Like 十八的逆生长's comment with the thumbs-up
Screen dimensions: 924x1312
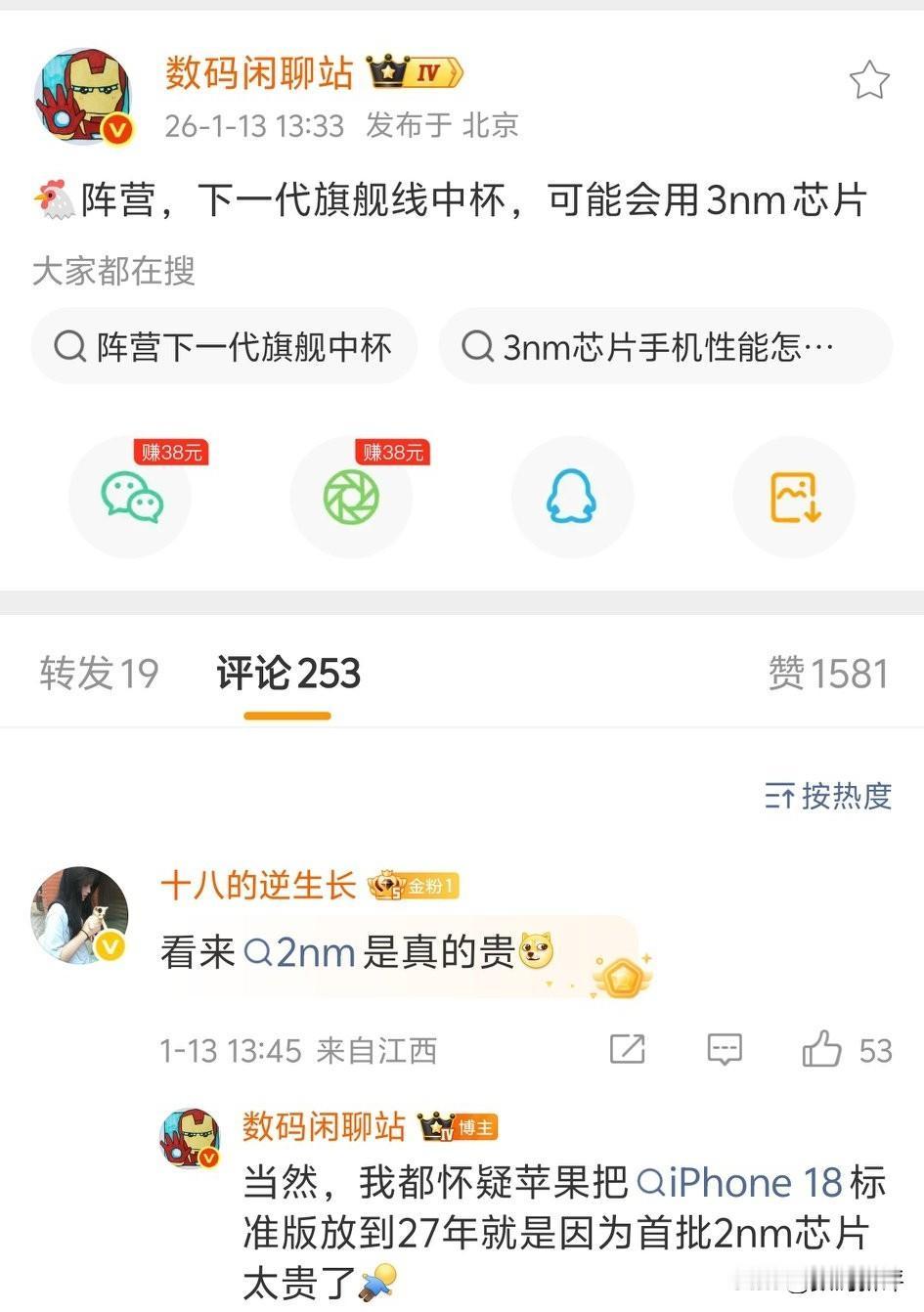(824, 1049)
